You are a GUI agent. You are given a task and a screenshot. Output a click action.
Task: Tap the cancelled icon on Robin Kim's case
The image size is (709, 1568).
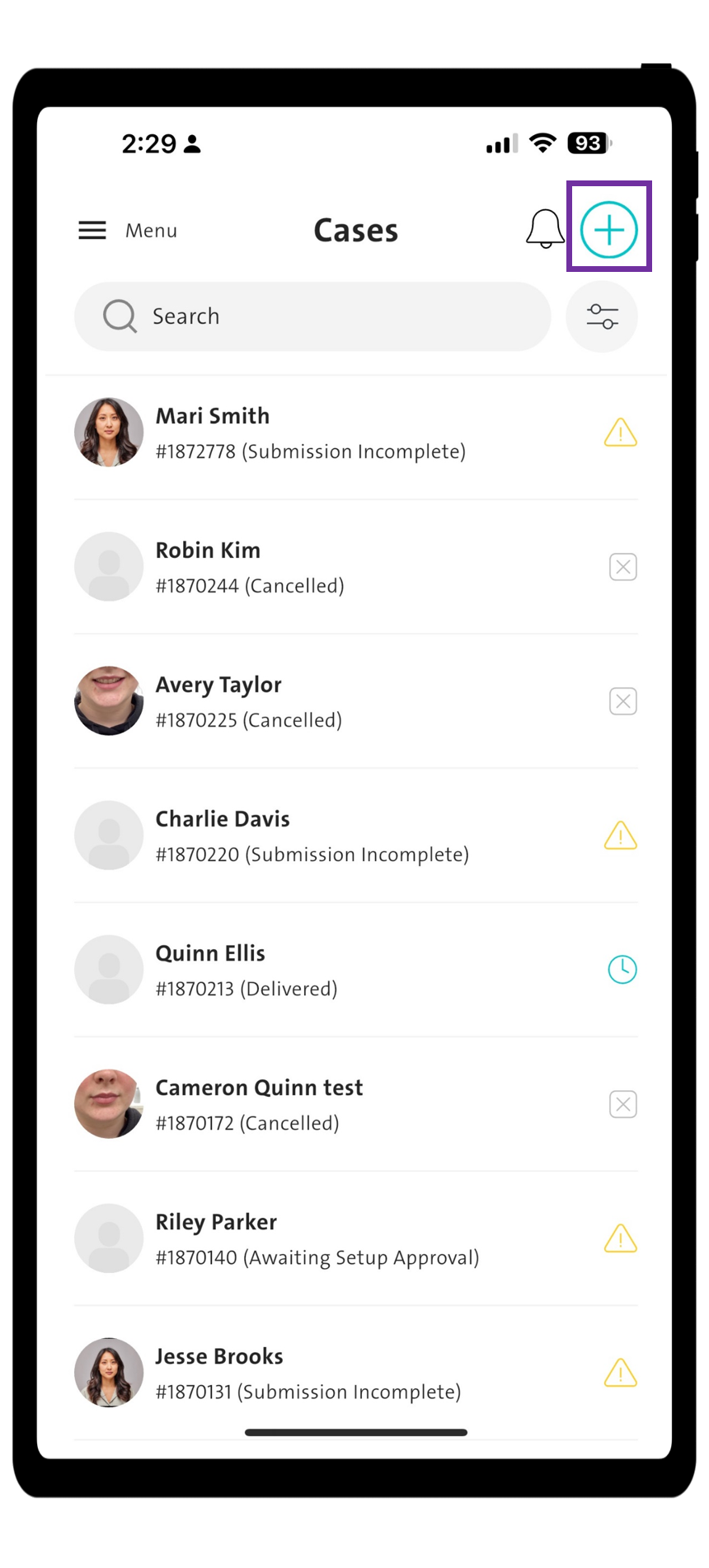click(x=622, y=566)
